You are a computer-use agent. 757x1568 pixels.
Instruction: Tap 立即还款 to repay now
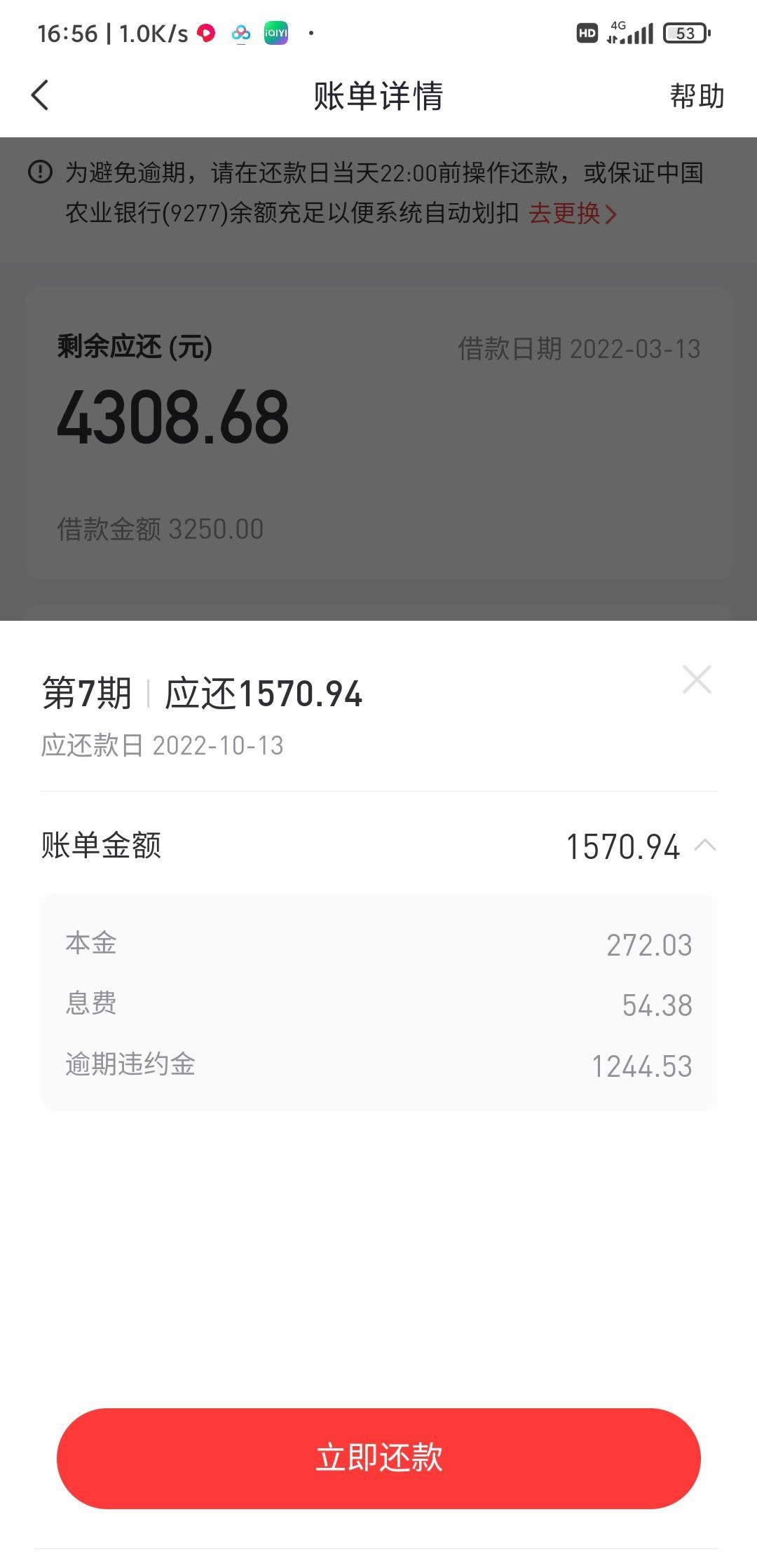pos(378,1458)
